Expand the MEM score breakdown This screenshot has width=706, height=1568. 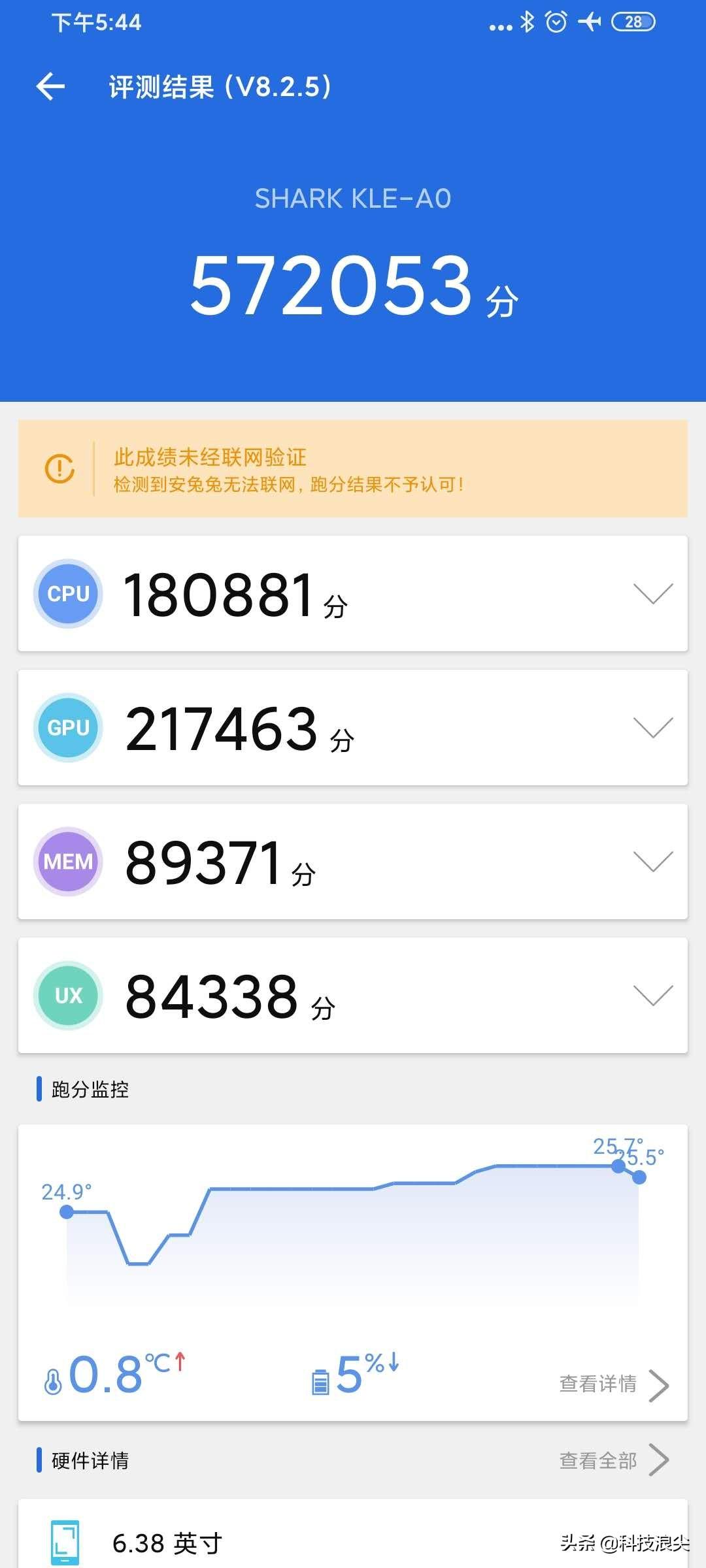point(653,861)
